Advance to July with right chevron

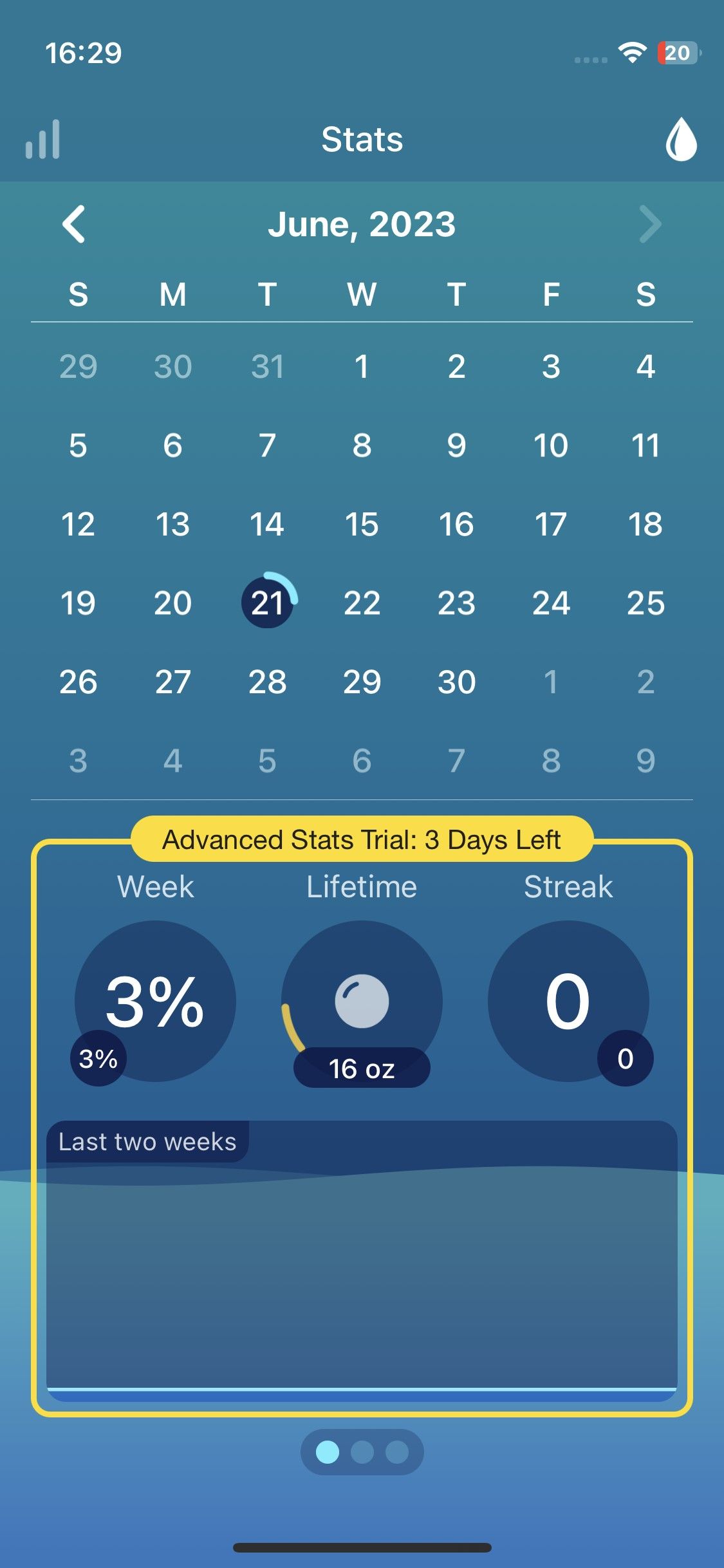coord(650,225)
